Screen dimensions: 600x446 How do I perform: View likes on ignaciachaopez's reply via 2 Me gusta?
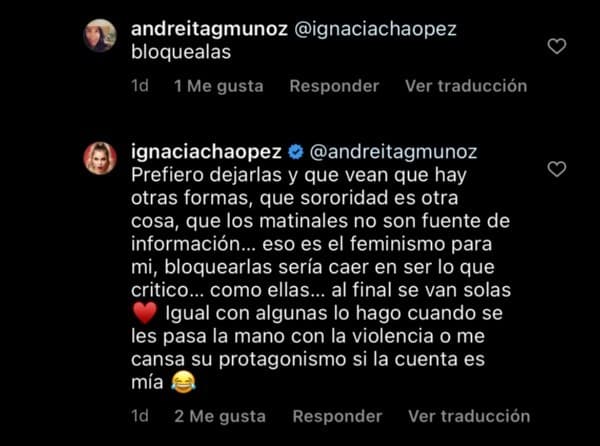(219, 415)
